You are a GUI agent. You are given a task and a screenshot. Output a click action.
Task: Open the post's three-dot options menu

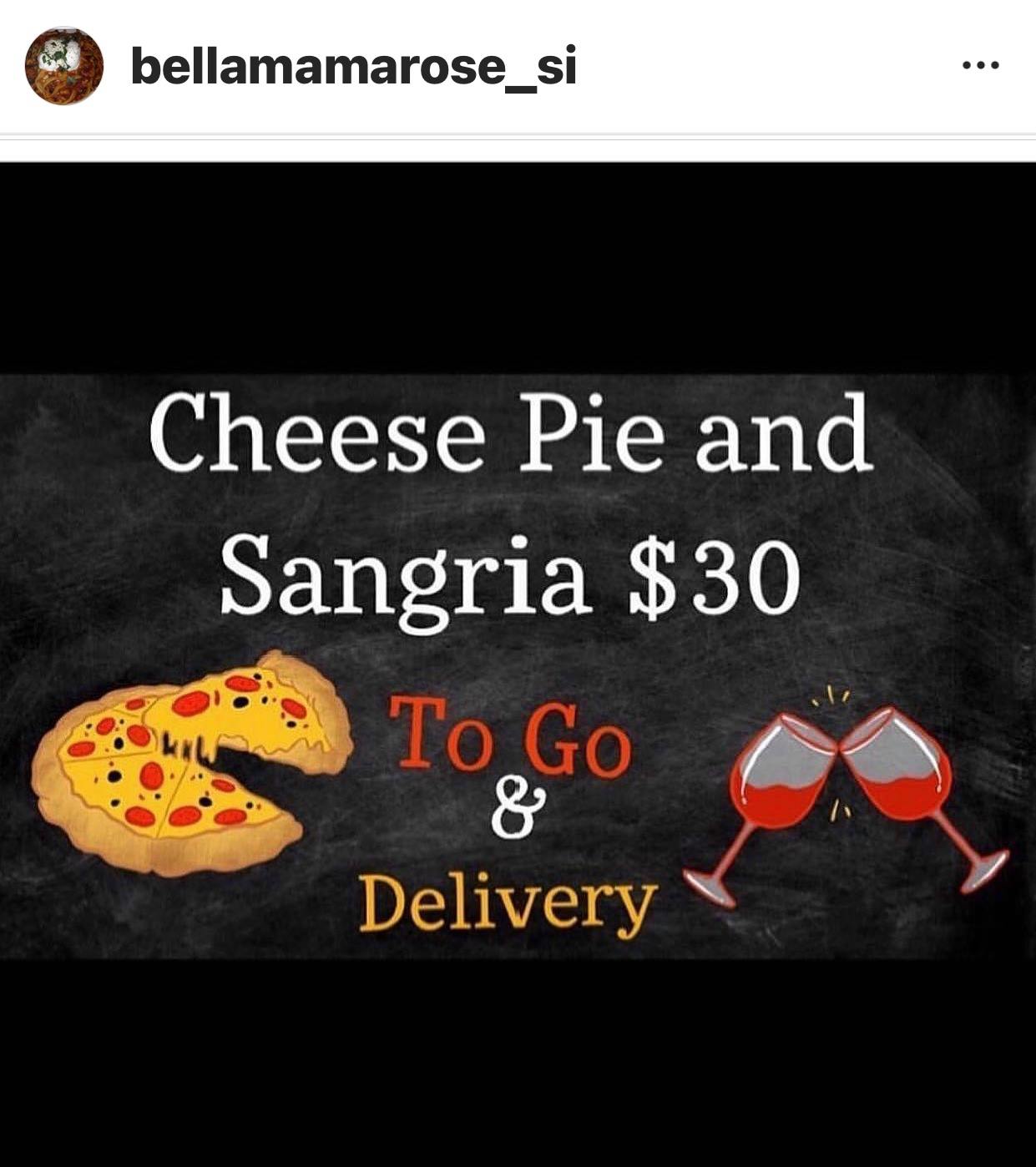pos(980,65)
